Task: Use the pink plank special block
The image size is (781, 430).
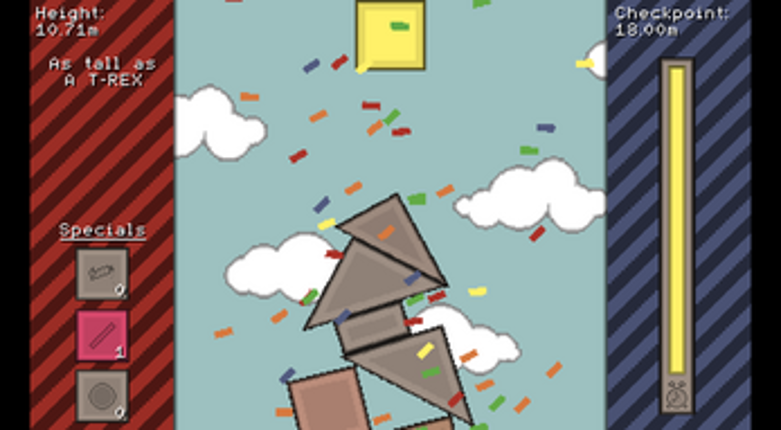Action: [x=102, y=335]
